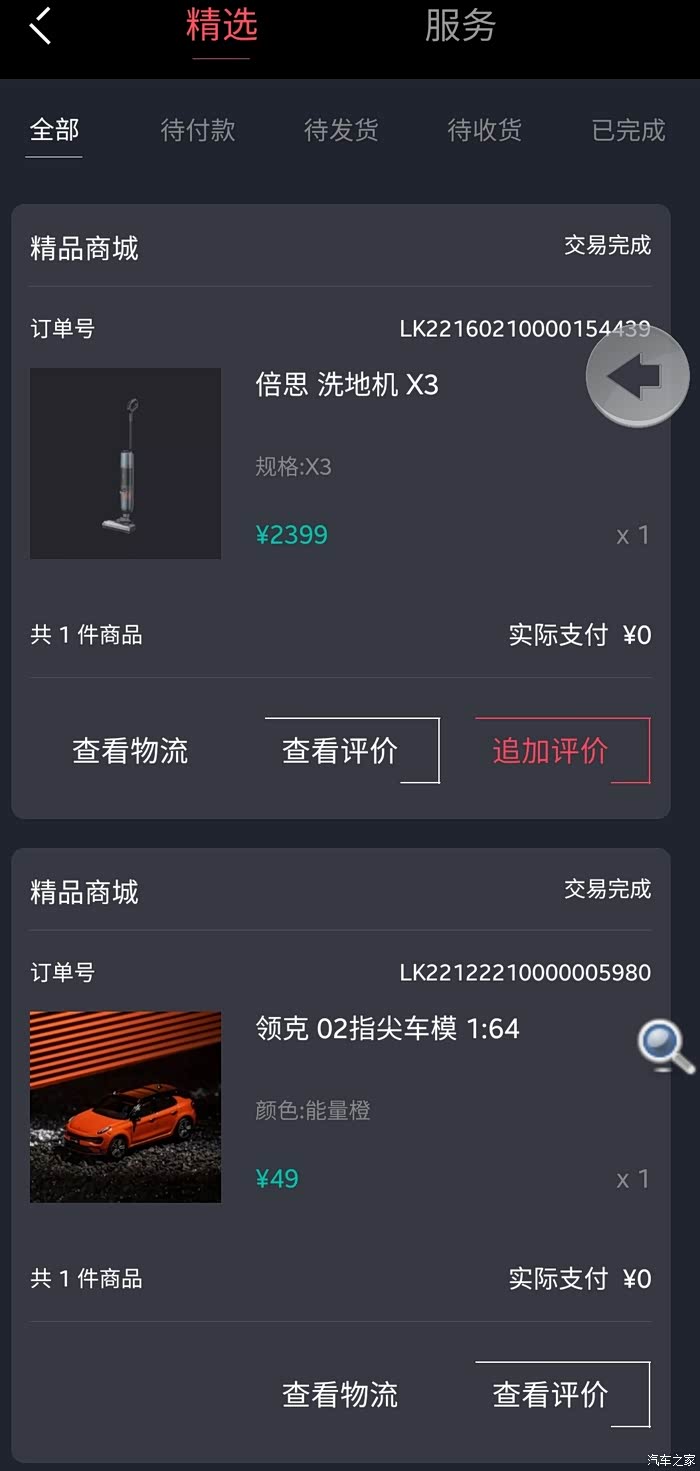The height and width of the screenshot is (1471, 700).
Task: Open the 领克 02指尖车模 order
Action: [387, 1029]
